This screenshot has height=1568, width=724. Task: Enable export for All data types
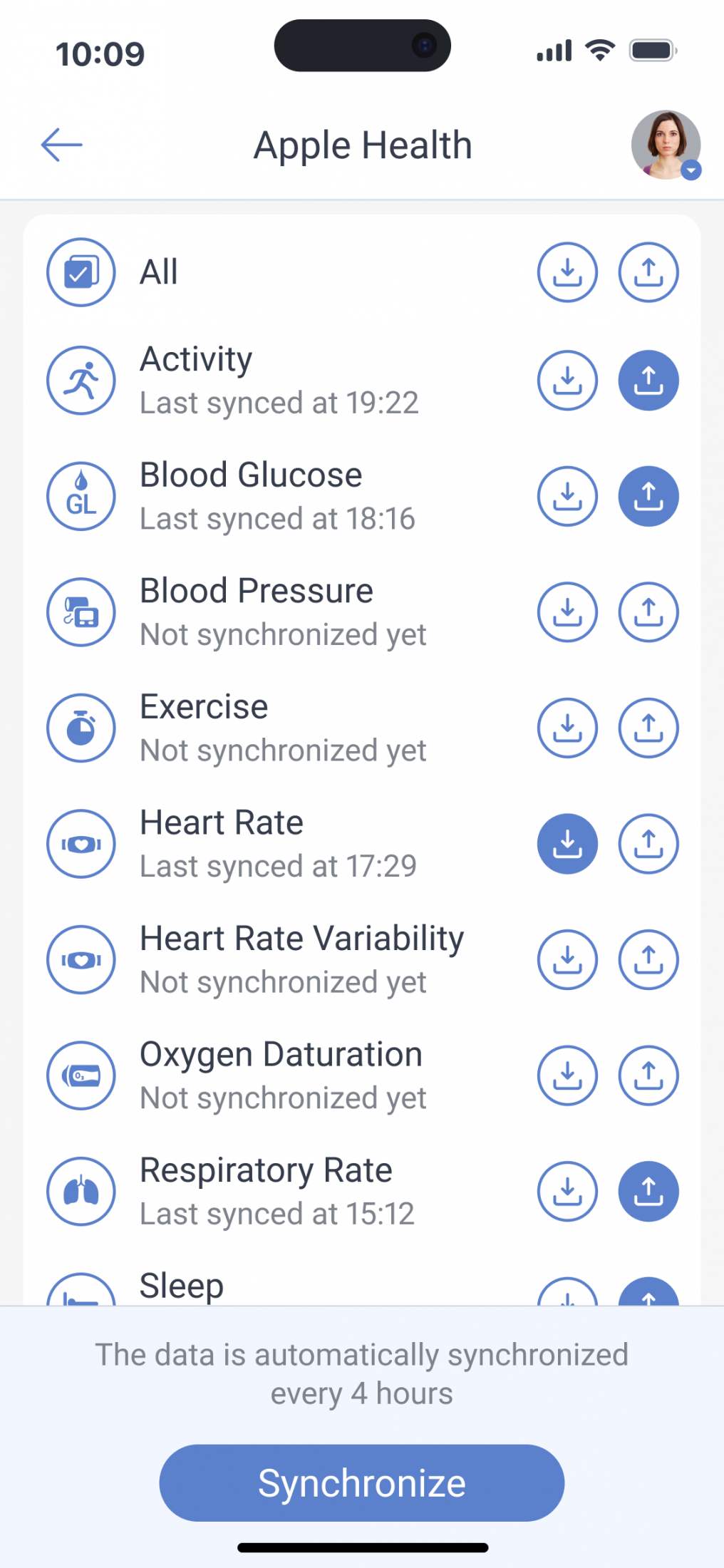point(648,272)
